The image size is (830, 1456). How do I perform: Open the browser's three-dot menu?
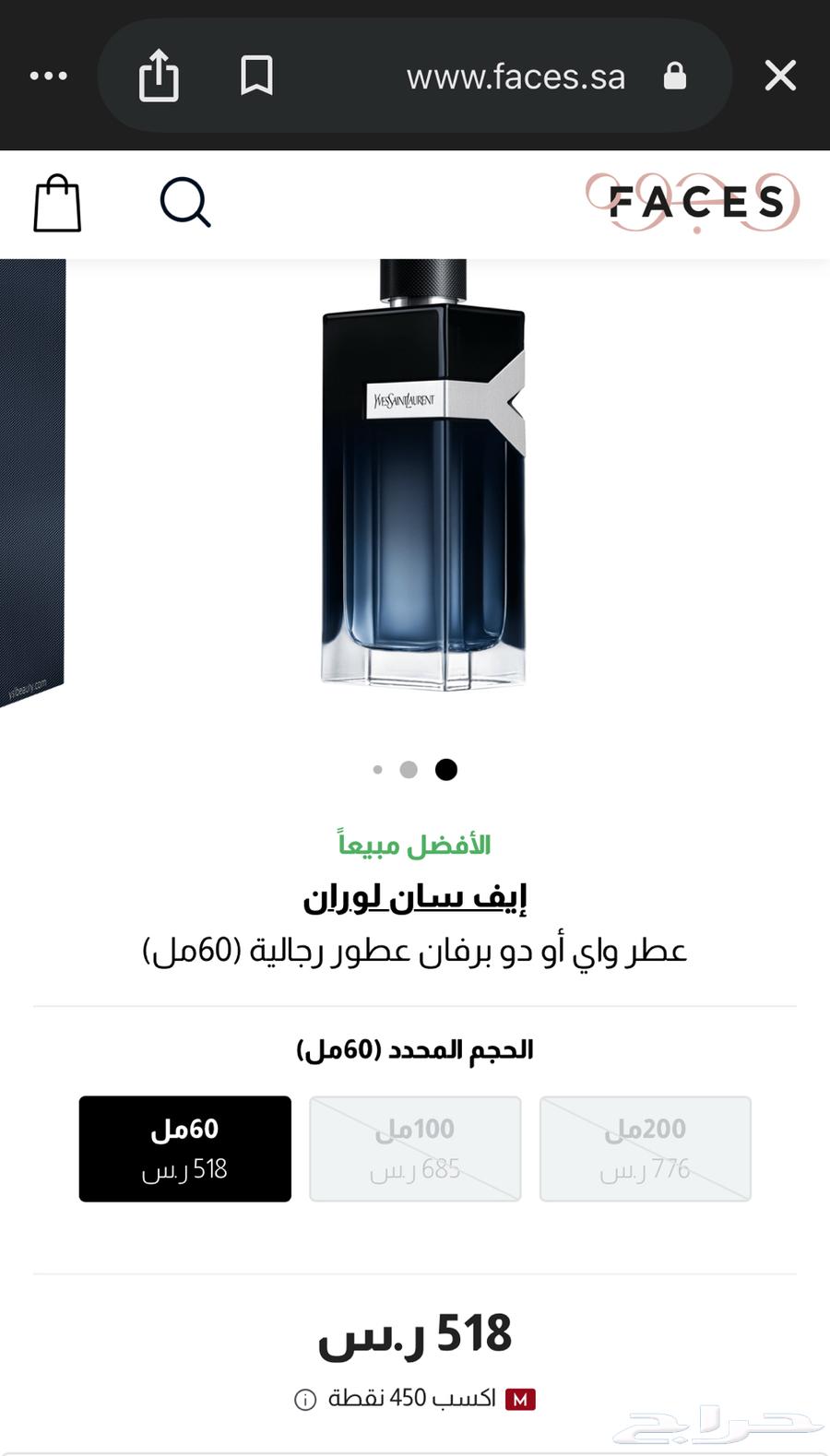tap(49, 76)
